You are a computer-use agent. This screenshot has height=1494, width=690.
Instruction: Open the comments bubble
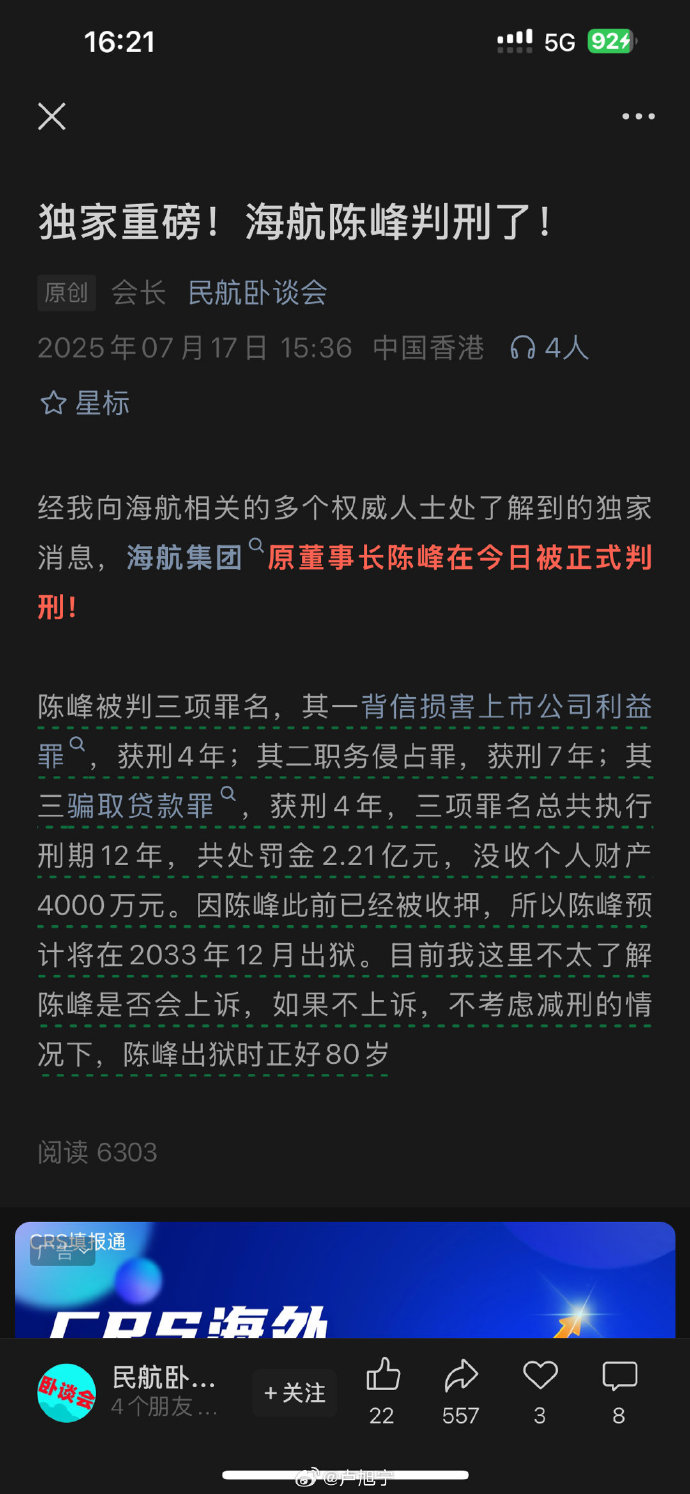[x=619, y=1378]
